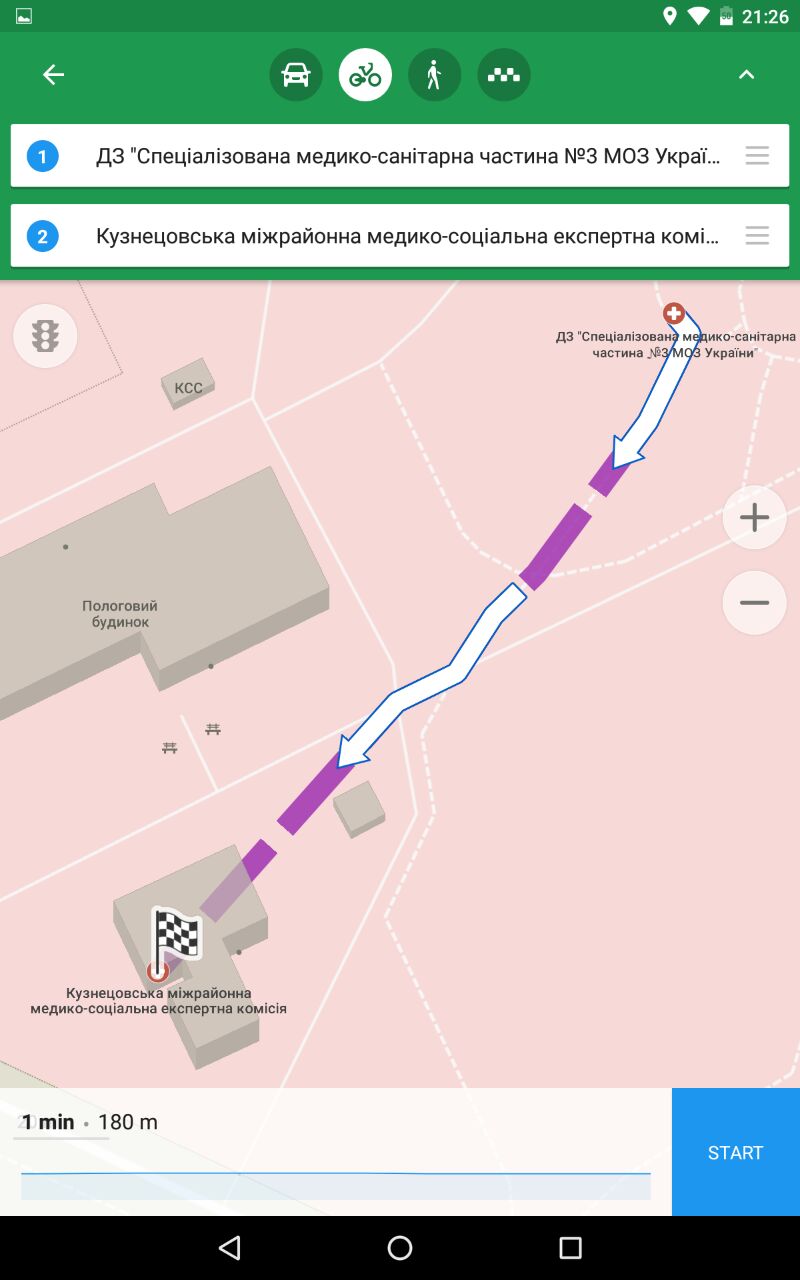800x1280 pixels.
Task: Edit destination Кузнецовська міжрайонна медико-соціальна
Action: [x=400, y=236]
